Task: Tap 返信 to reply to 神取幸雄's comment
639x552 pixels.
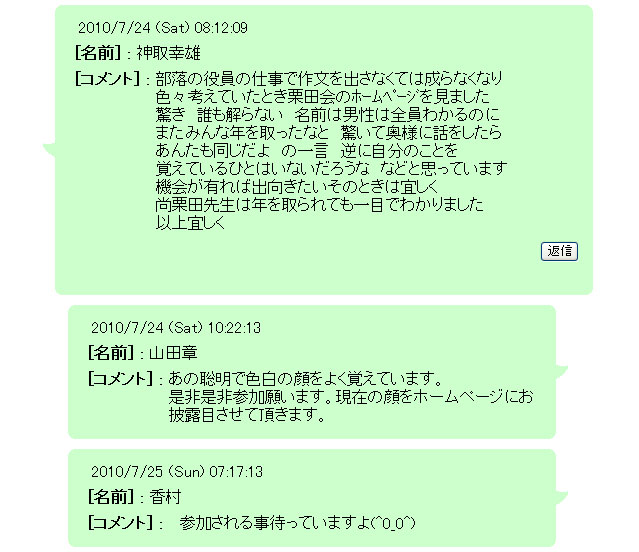Action: 560,251
